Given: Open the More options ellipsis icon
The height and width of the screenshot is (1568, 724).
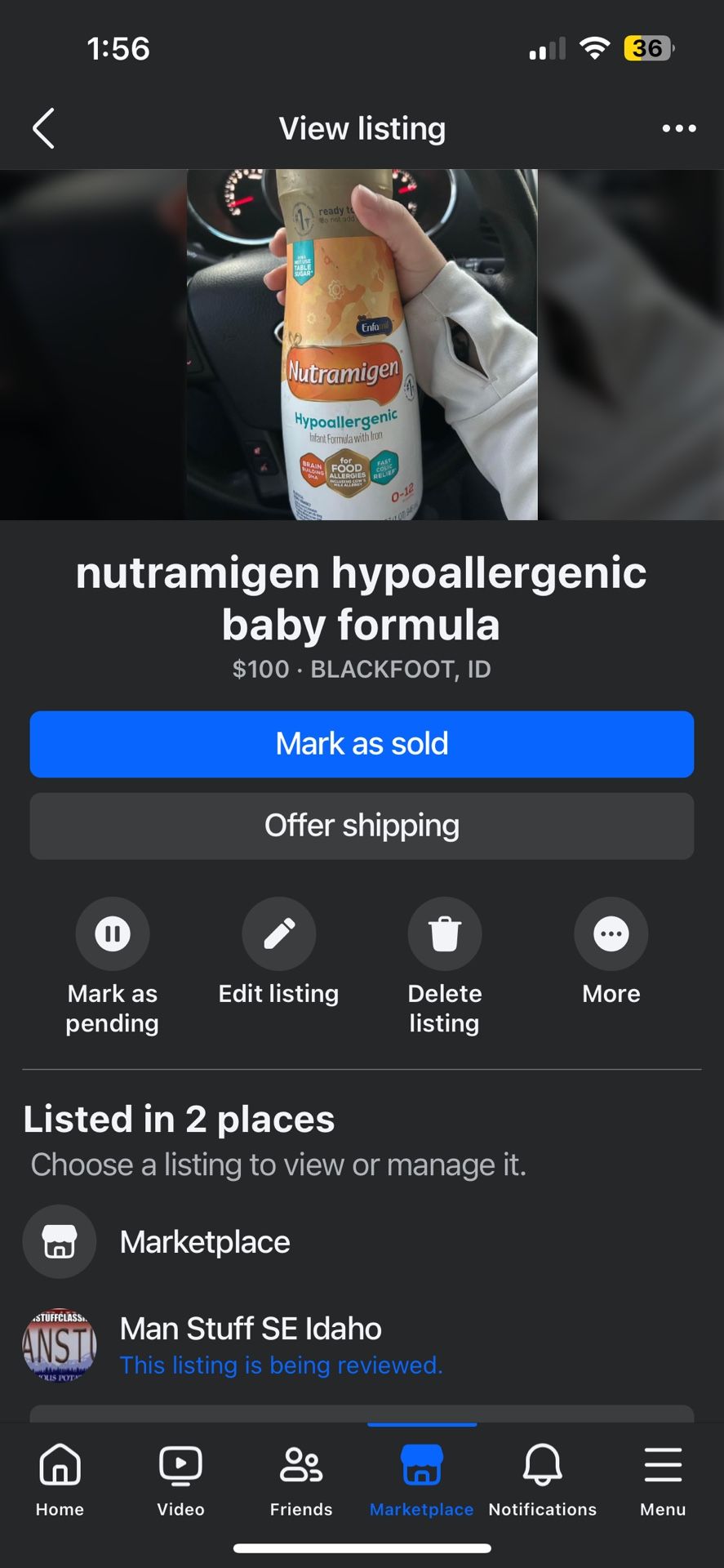Looking at the screenshot, I should [x=611, y=933].
